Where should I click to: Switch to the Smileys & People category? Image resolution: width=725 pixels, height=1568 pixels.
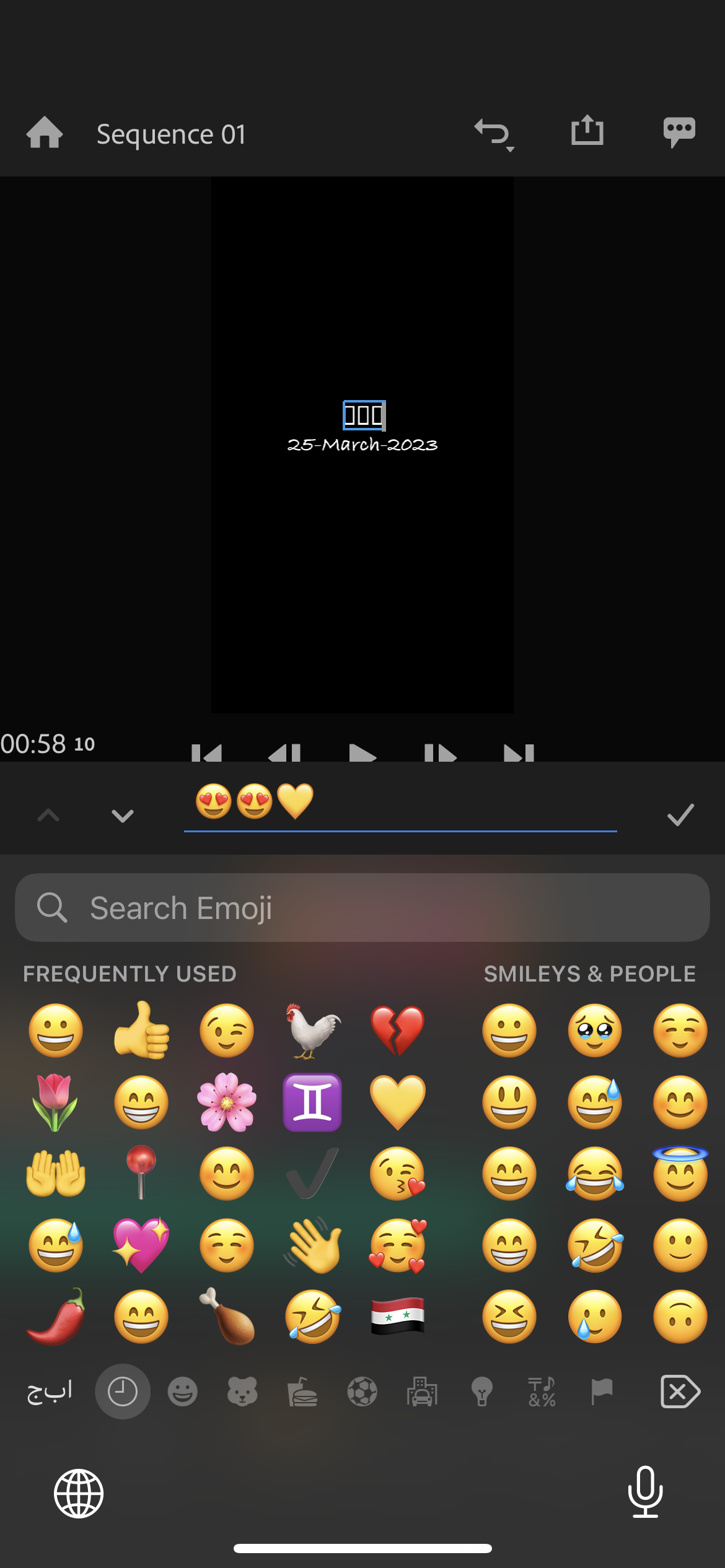pyautogui.click(x=182, y=1391)
